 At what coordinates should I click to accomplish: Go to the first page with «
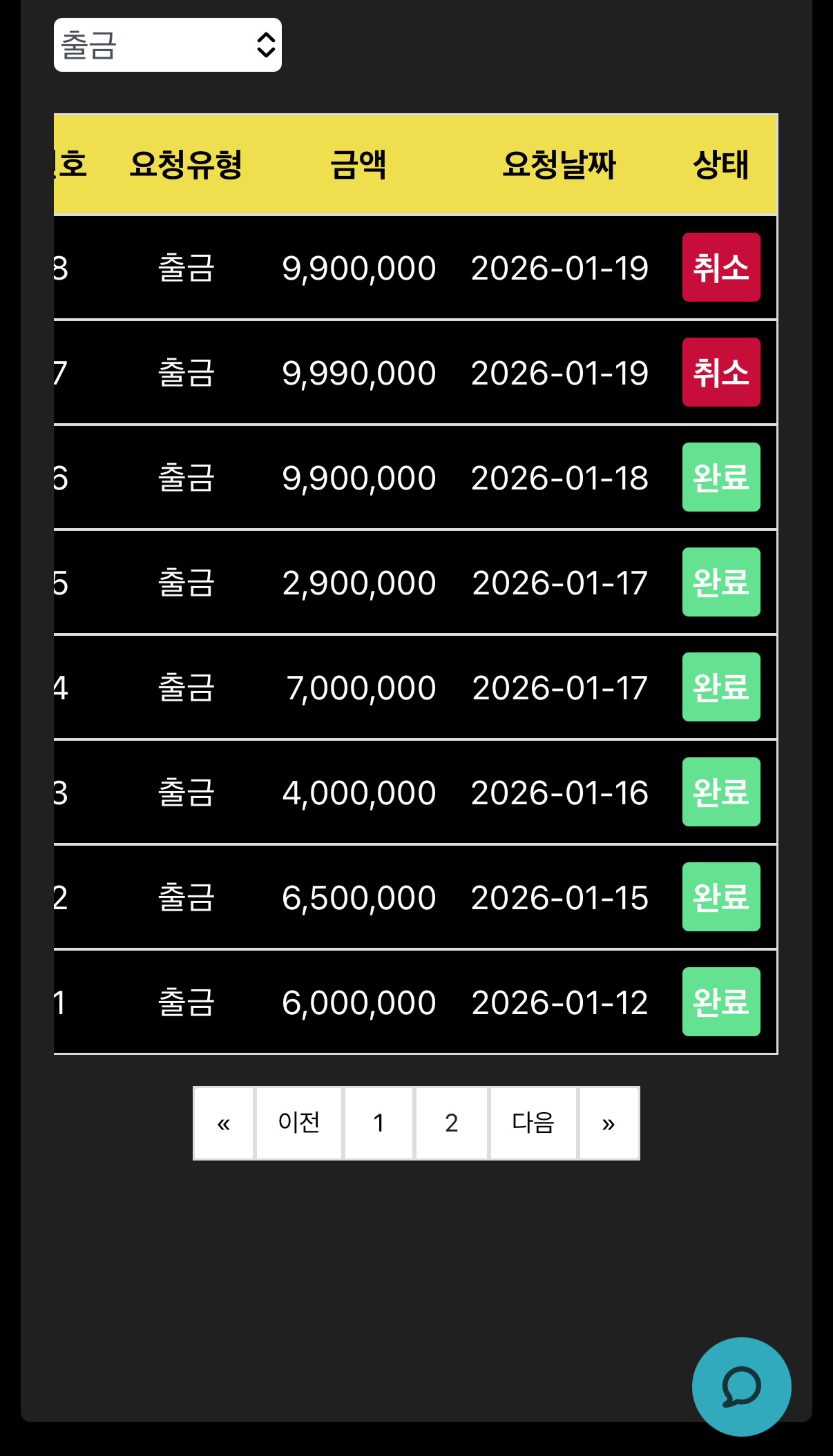coord(224,1123)
